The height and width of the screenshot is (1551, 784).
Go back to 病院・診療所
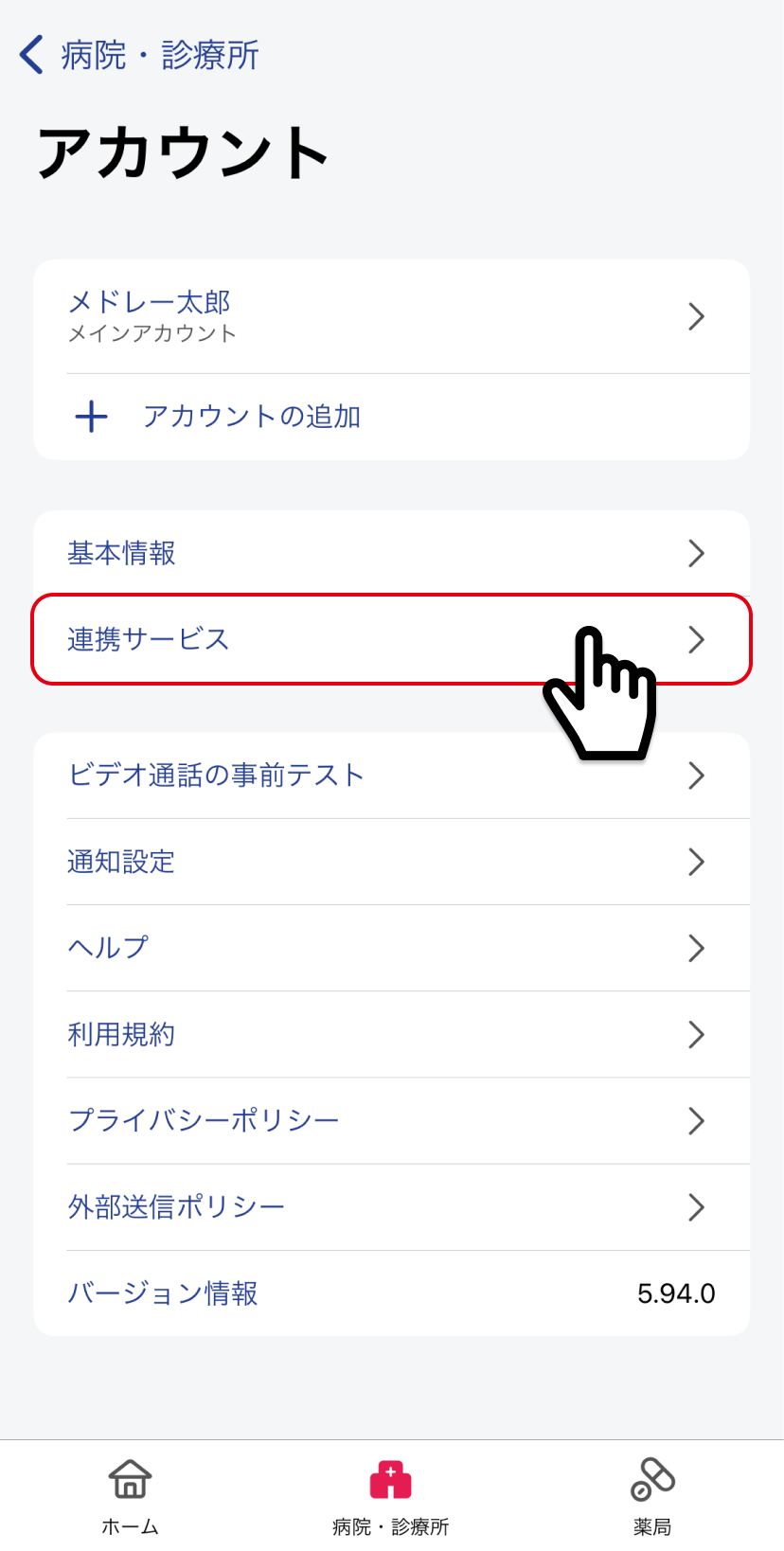pos(138,55)
